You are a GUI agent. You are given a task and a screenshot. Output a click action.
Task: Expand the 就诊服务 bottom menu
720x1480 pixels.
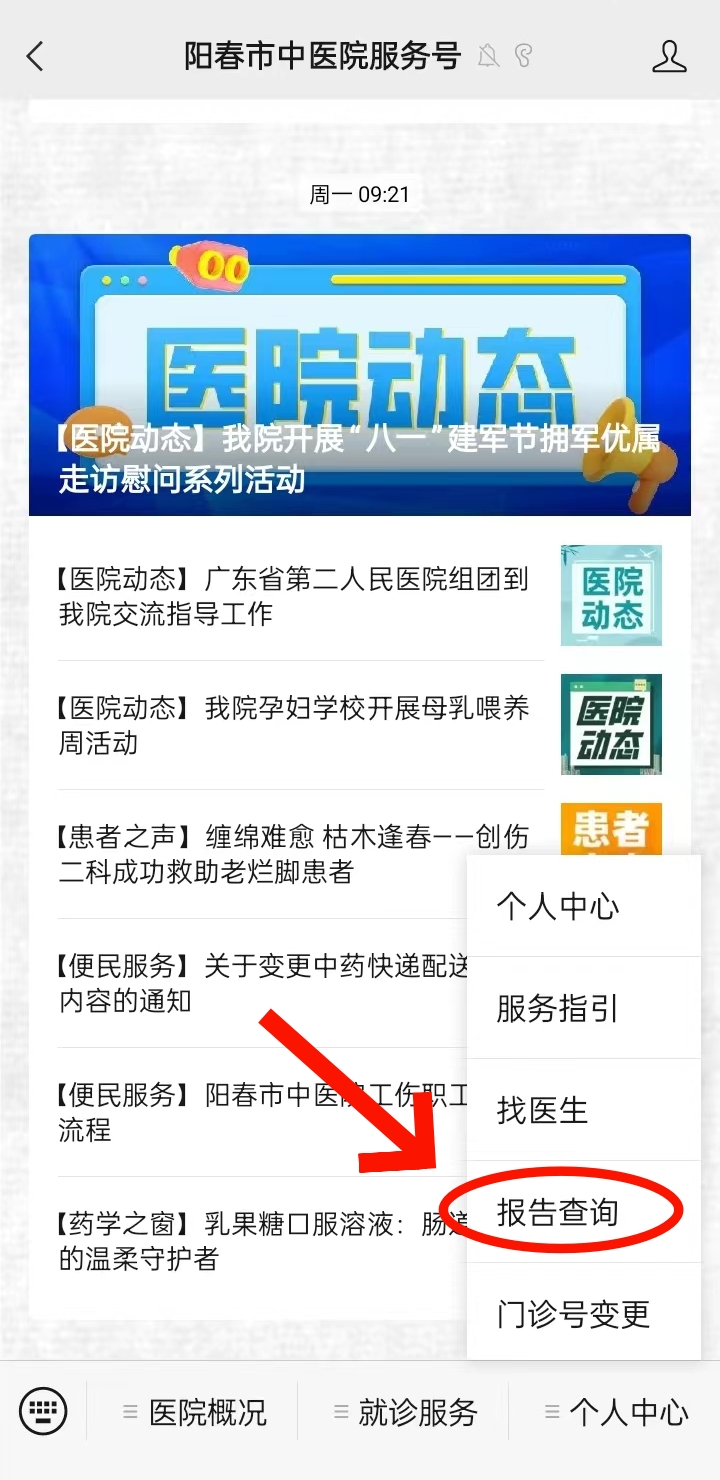tap(405, 1412)
